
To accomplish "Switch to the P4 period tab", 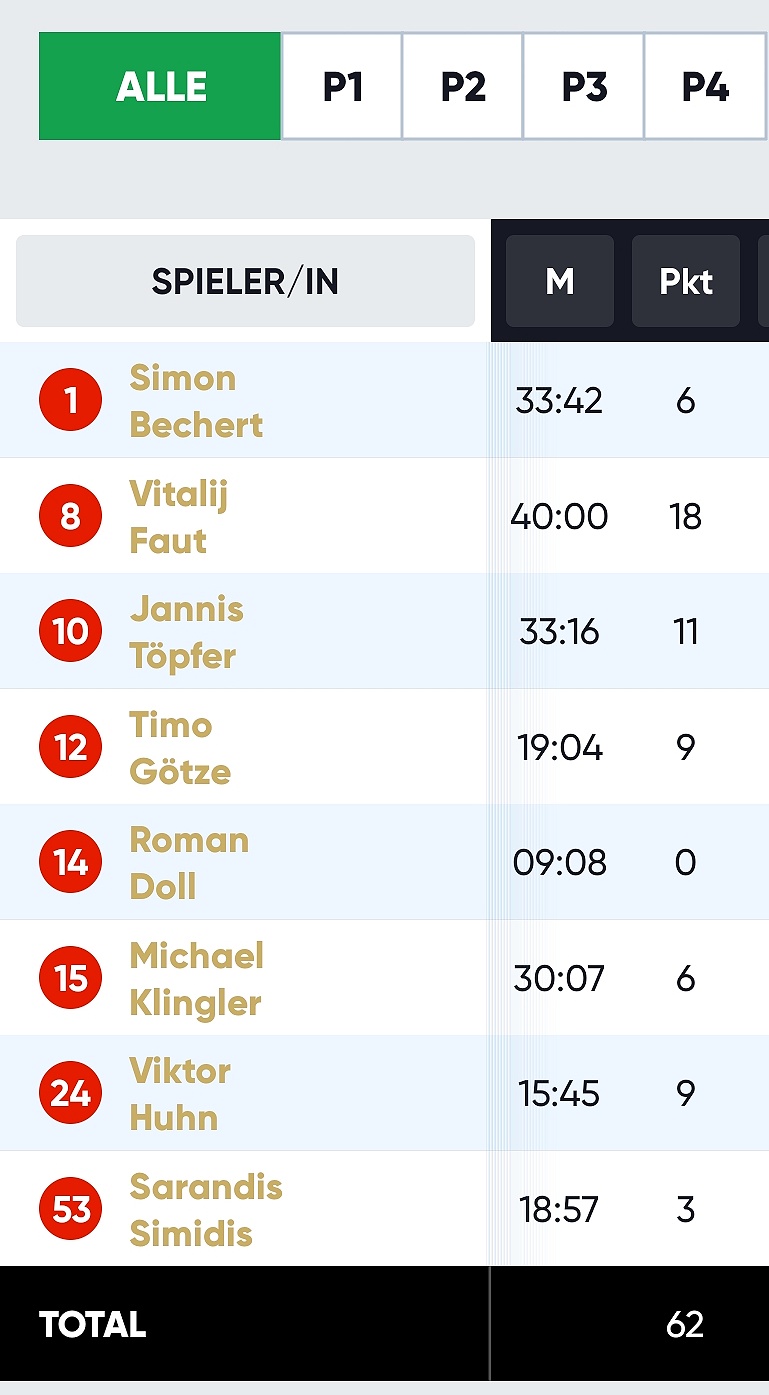I will [705, 86].
